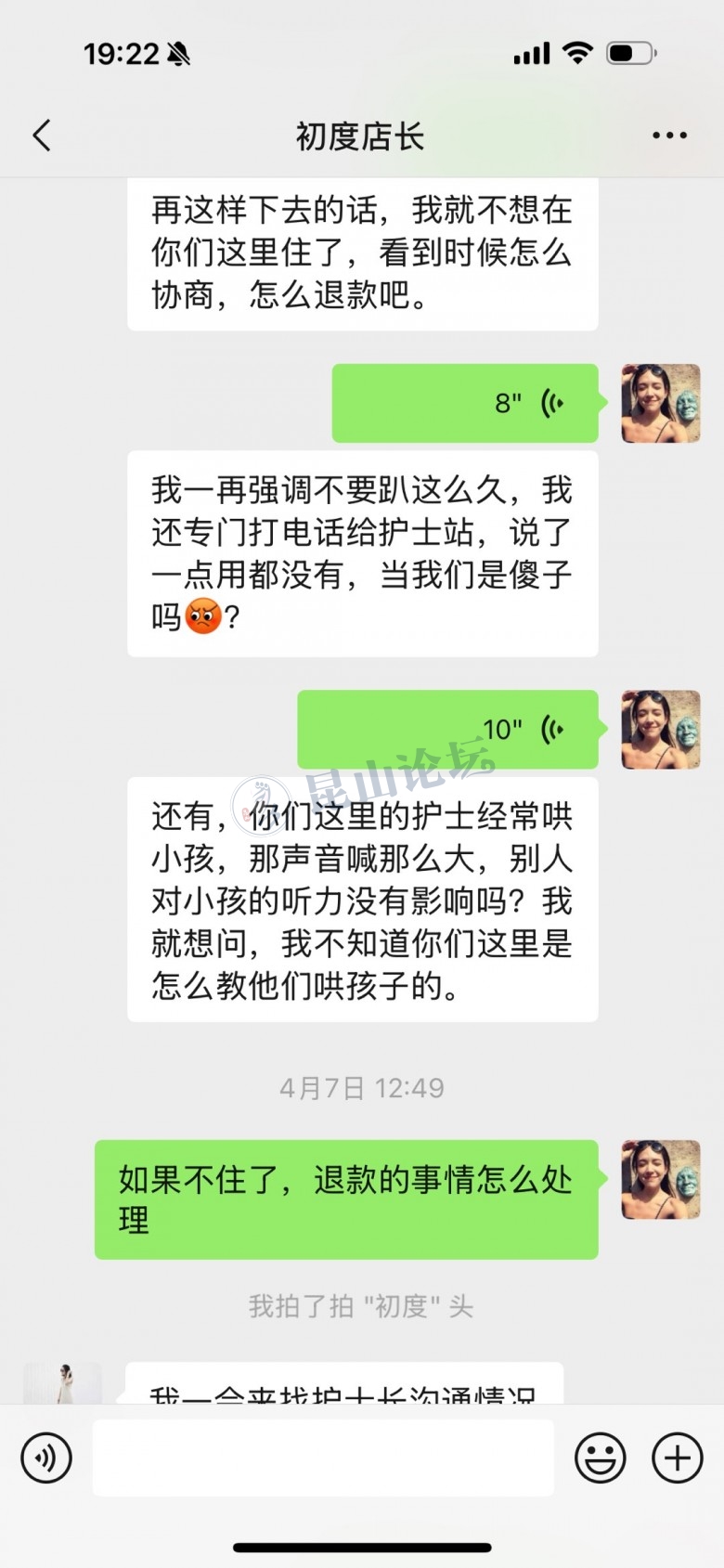Open my avatar beside the 退款 message
The width and height of the screenshot is (724, 1568).
[661, 1179]
